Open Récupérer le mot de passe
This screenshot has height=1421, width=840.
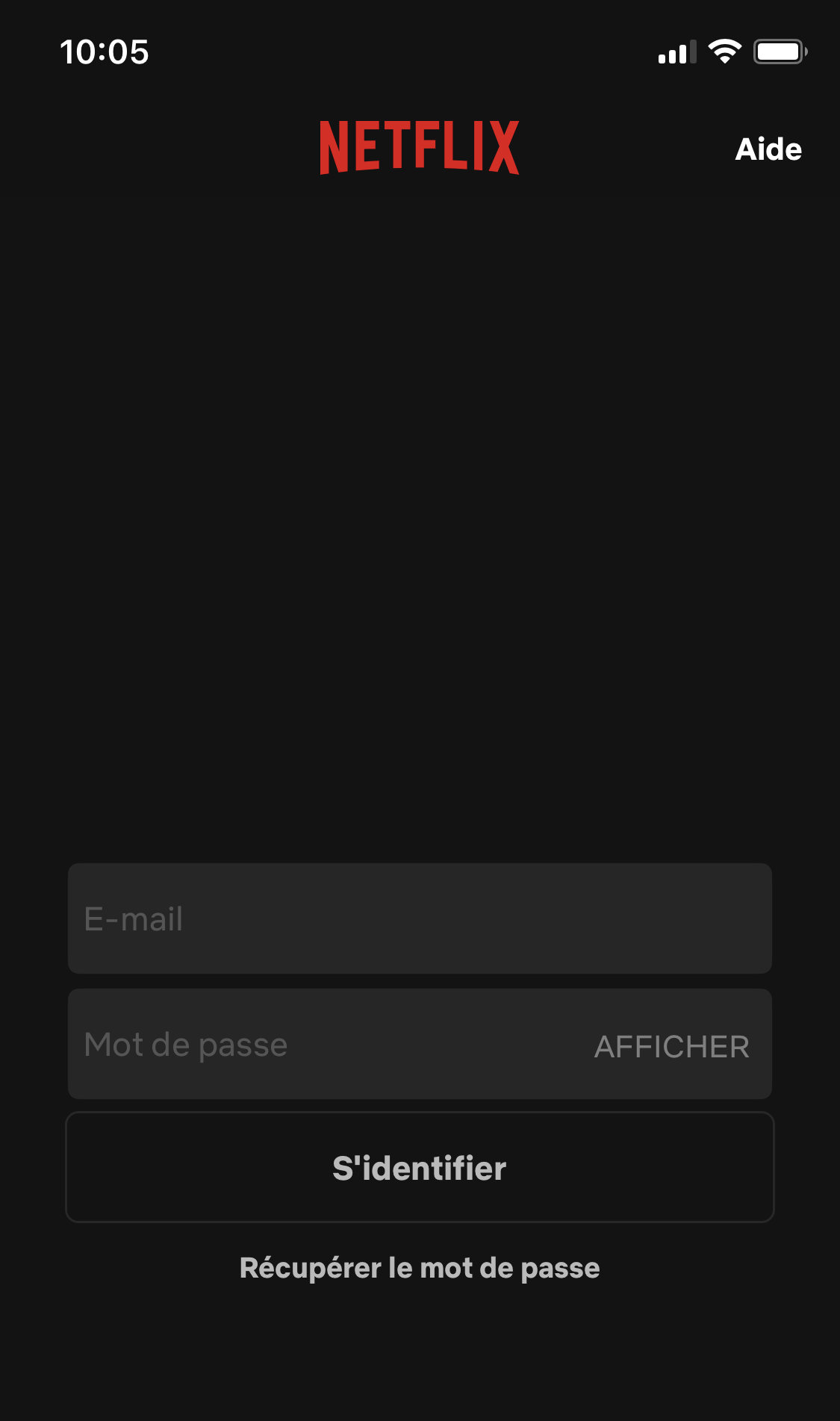point(420,1268)
